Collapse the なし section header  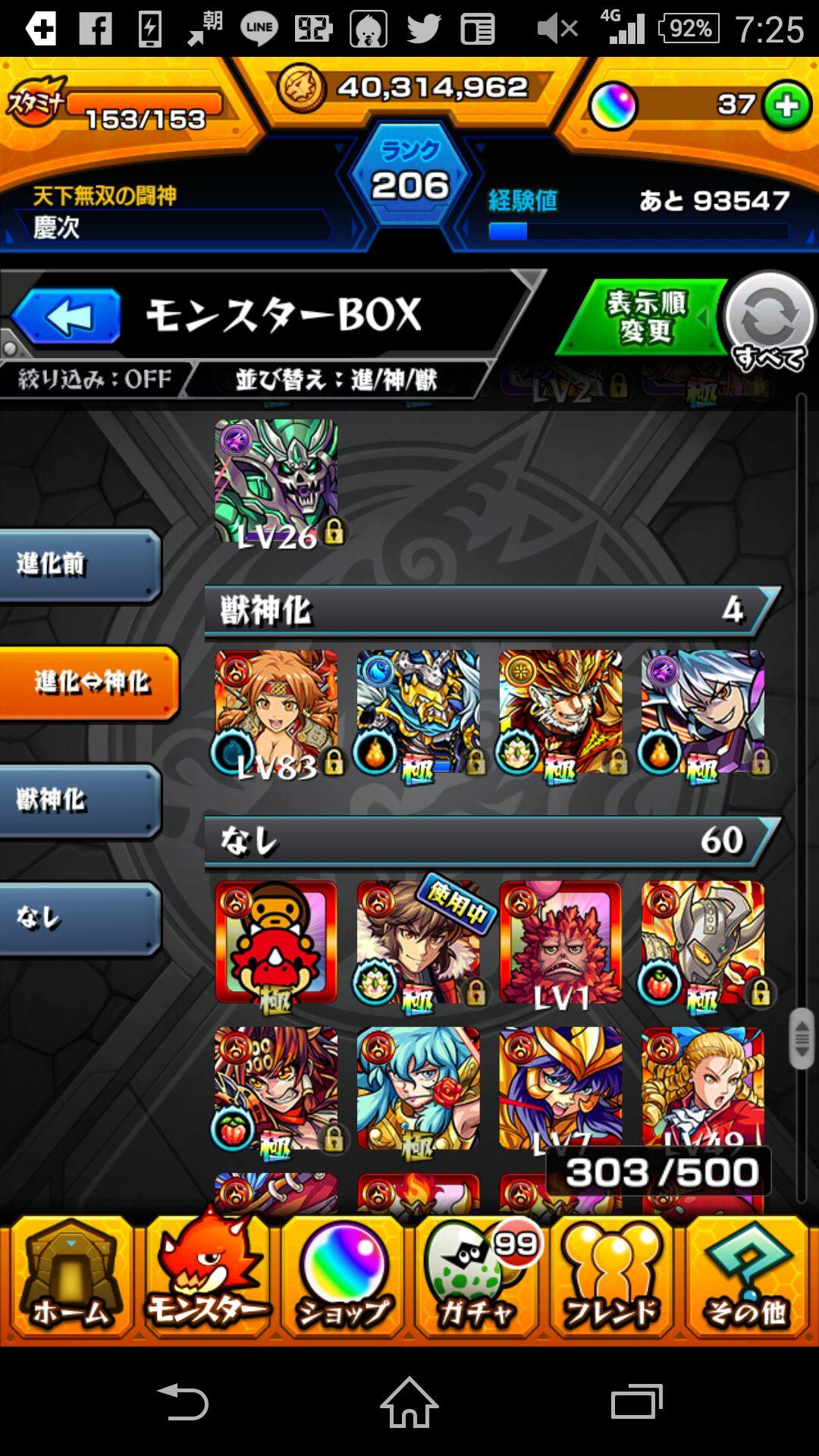click(485, 842)
